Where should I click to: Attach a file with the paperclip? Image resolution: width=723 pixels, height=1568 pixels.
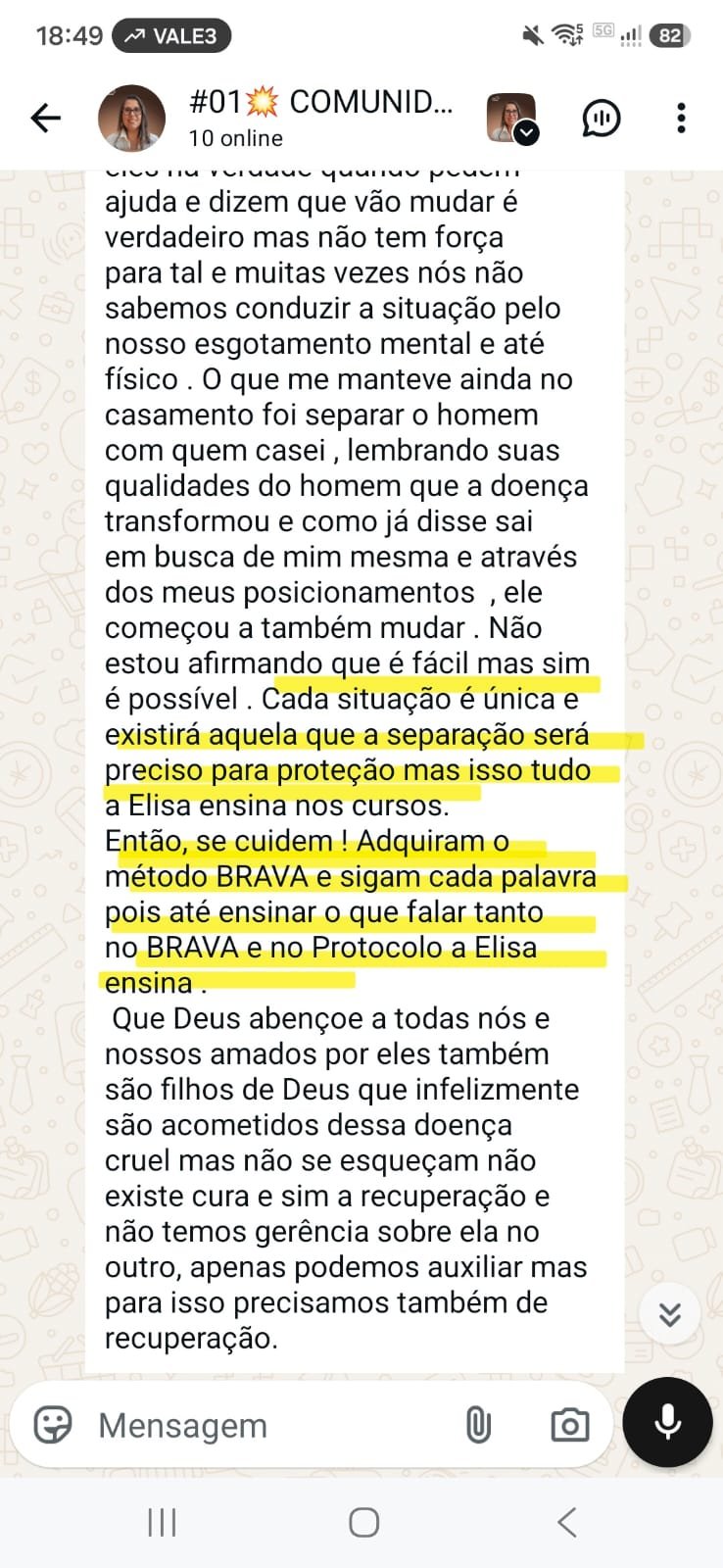pyautogui.click(x=478, y=1425)
